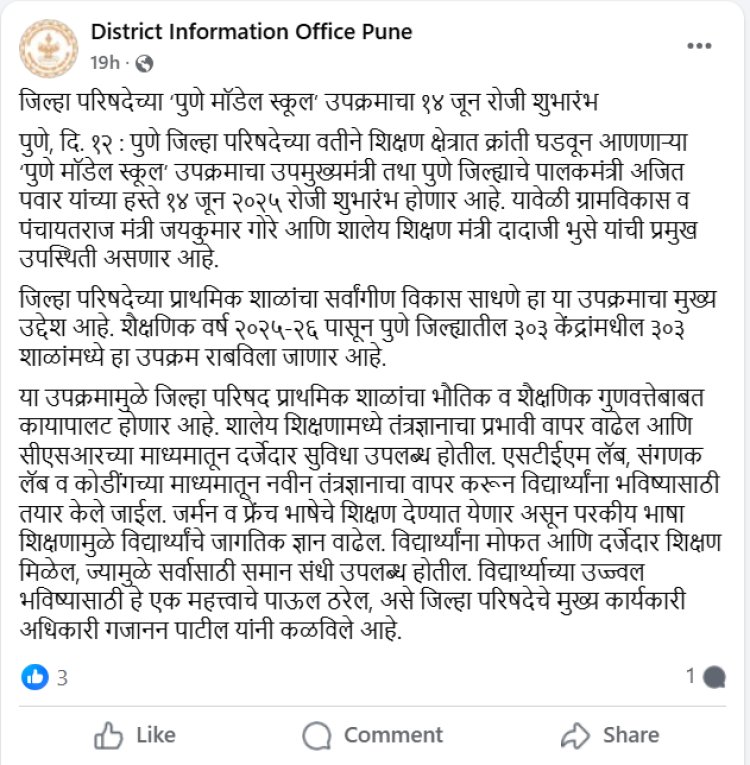Tap the District Information Office profile picture
750x765 pixels.
[47, 46]
